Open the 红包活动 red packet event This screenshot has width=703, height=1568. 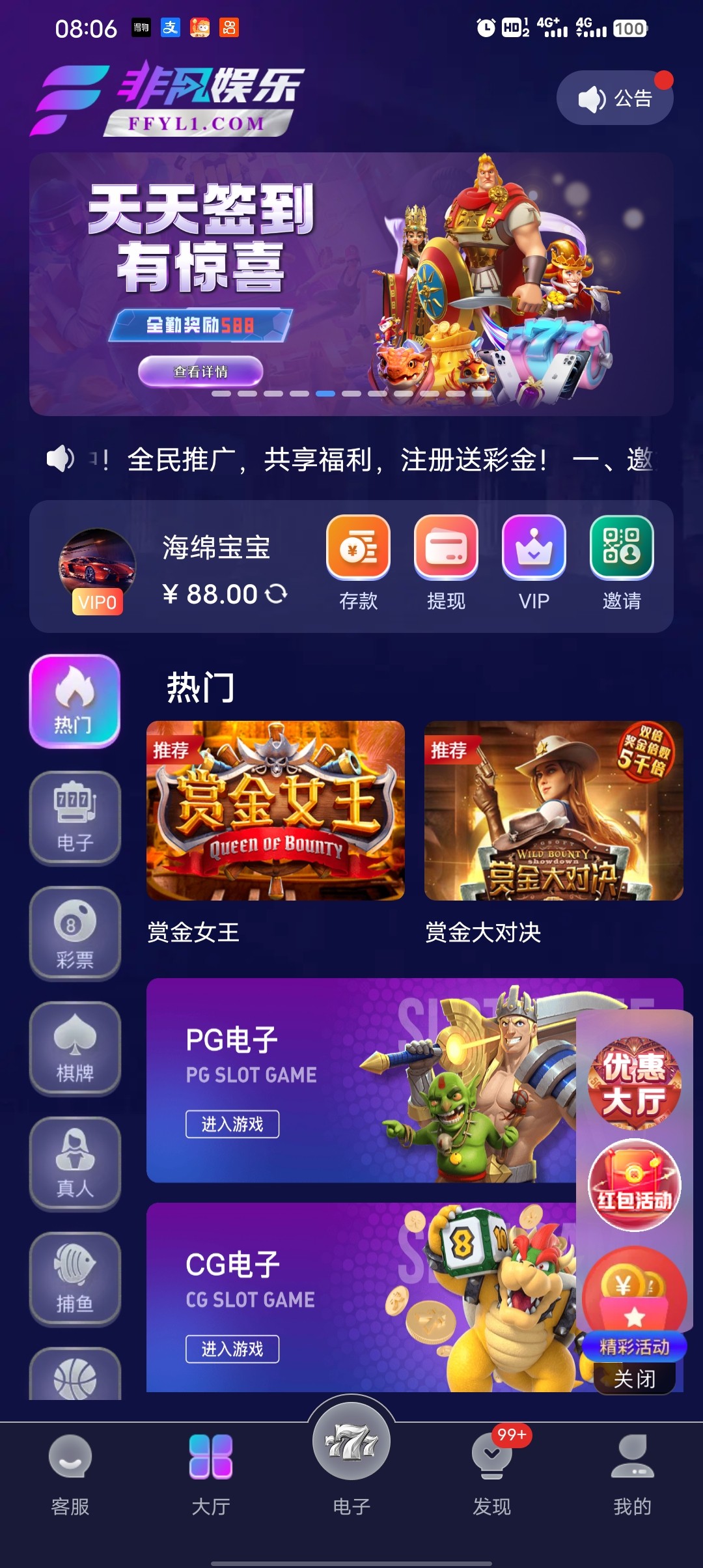coord(635,1185)
